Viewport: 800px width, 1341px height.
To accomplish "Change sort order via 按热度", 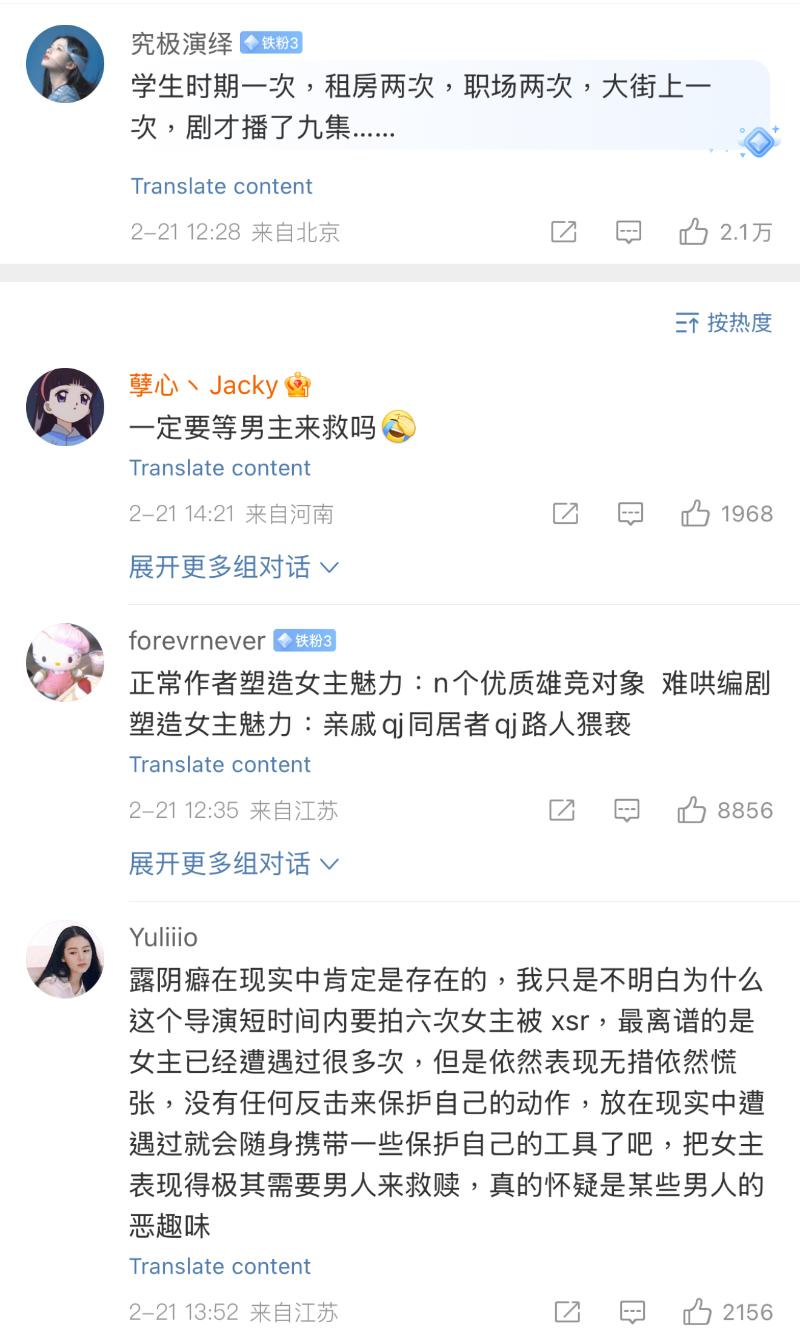I will click(724, 322).
